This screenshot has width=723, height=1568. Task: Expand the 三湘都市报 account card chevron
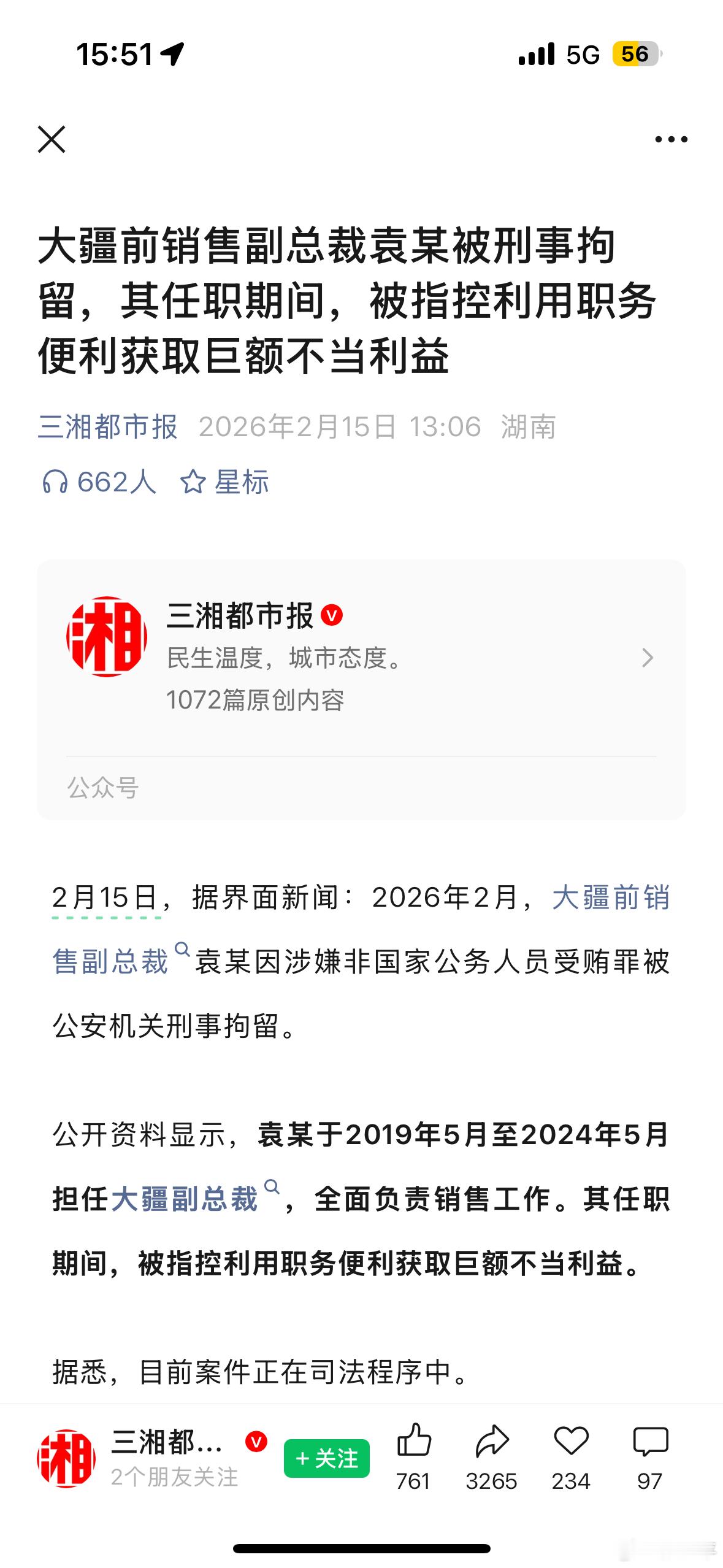point(648,656)
